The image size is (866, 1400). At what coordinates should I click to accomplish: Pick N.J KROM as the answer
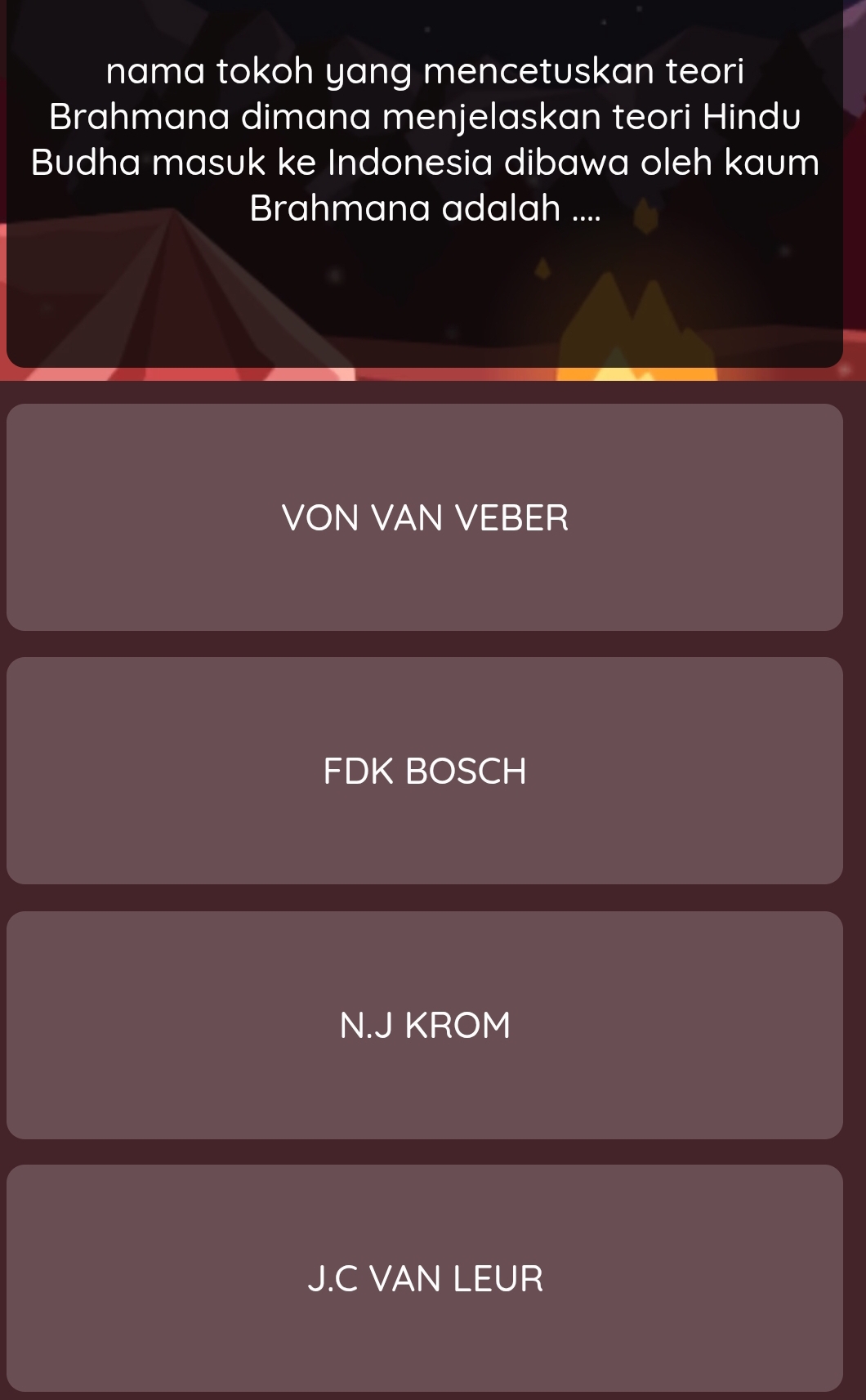click(x=425, y=1025)
